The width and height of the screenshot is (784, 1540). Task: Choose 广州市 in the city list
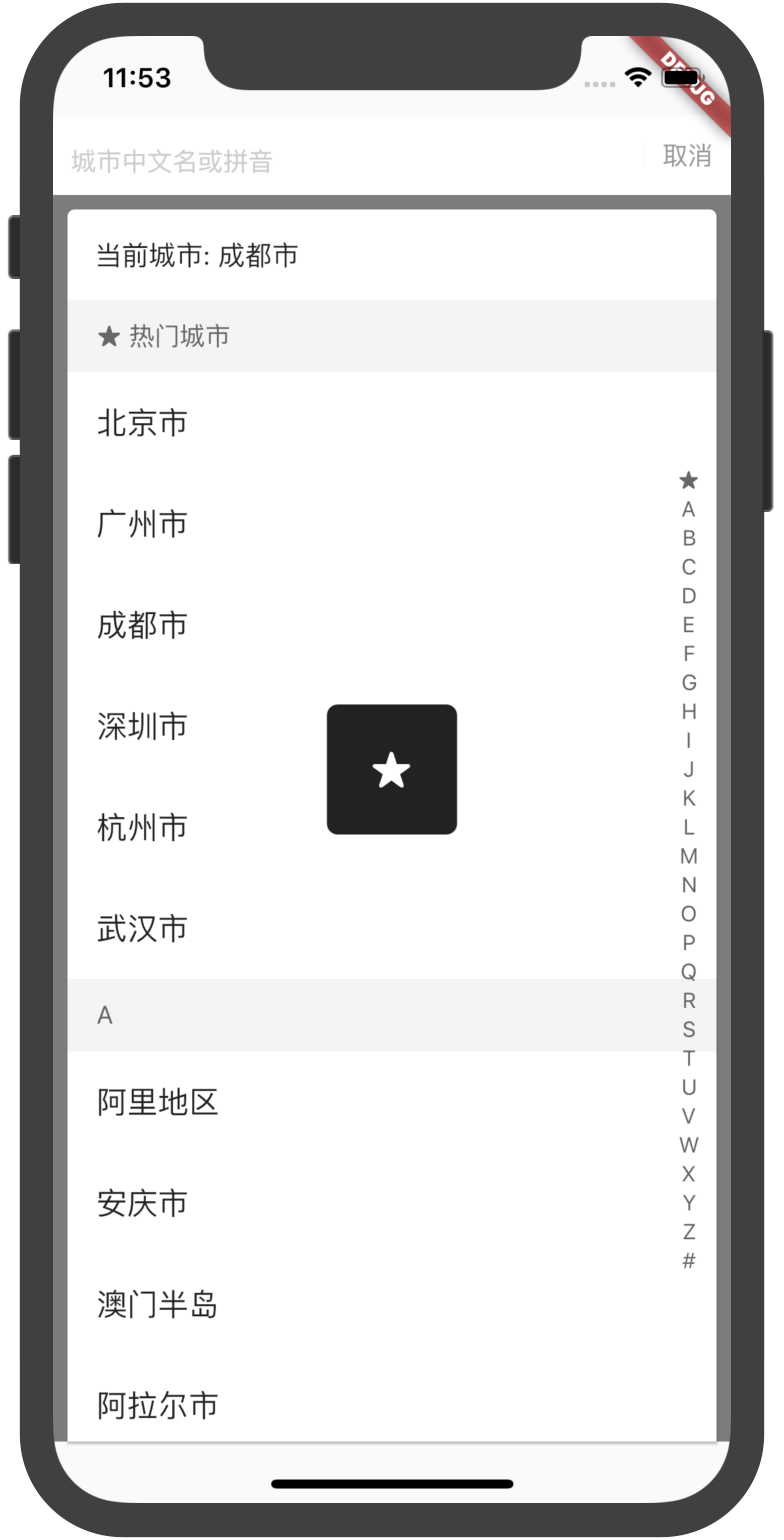[142, 524]
